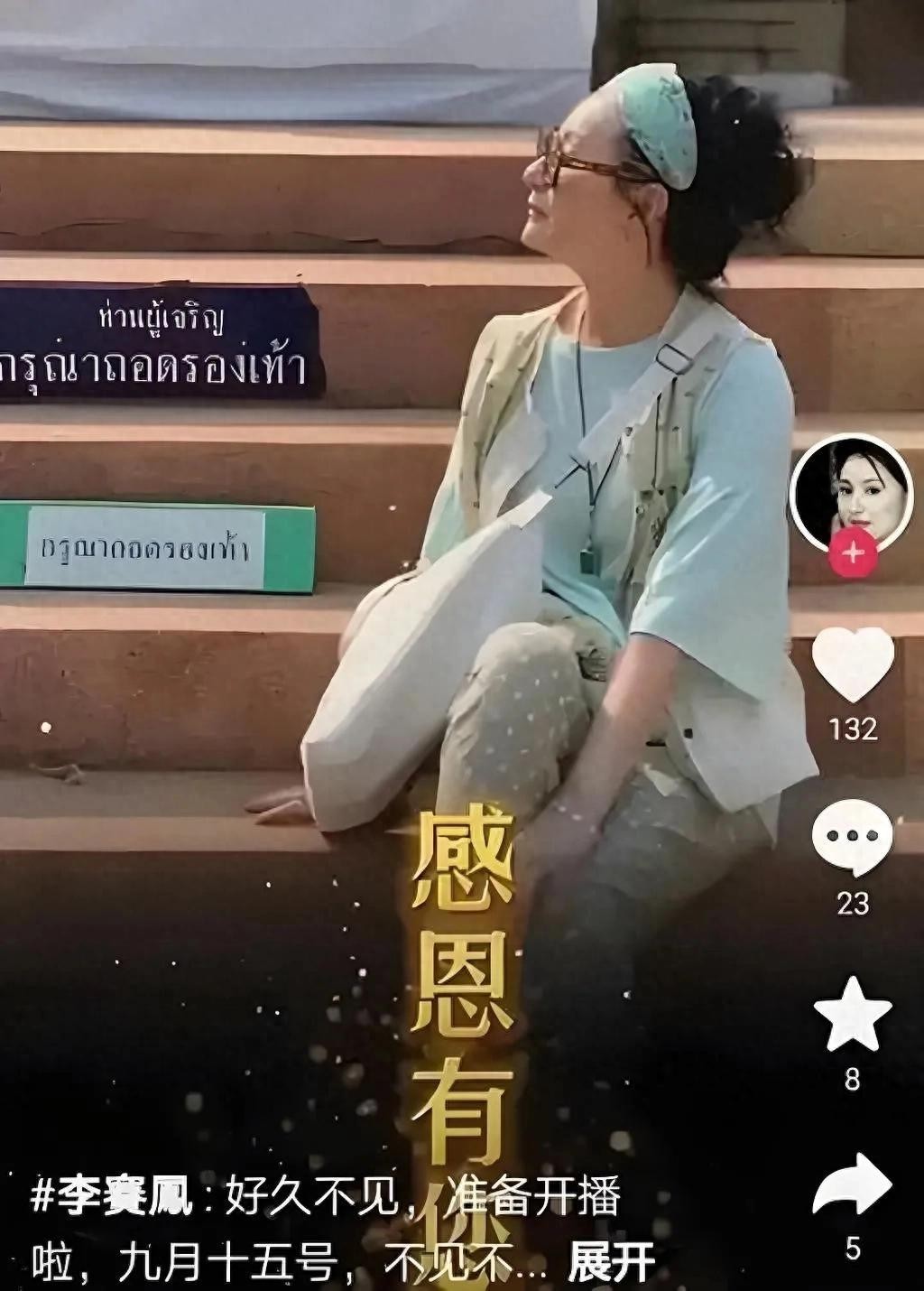The height and width of the screenshot is (1291, 924).
Task: Add video to favorites with the star
Action: [853, 1014]
